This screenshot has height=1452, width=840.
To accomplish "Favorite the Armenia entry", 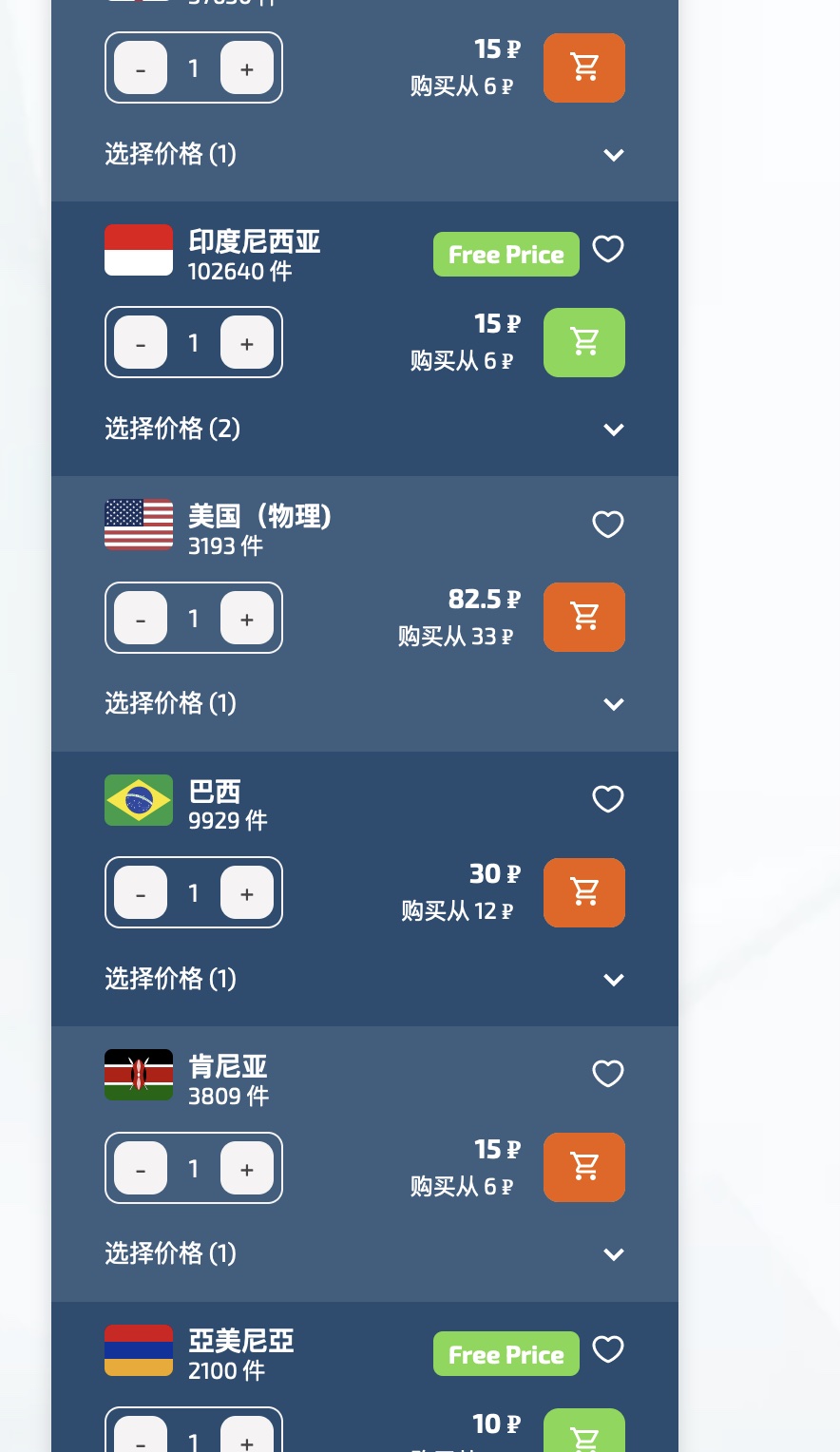I will [x=608, y=1349].
